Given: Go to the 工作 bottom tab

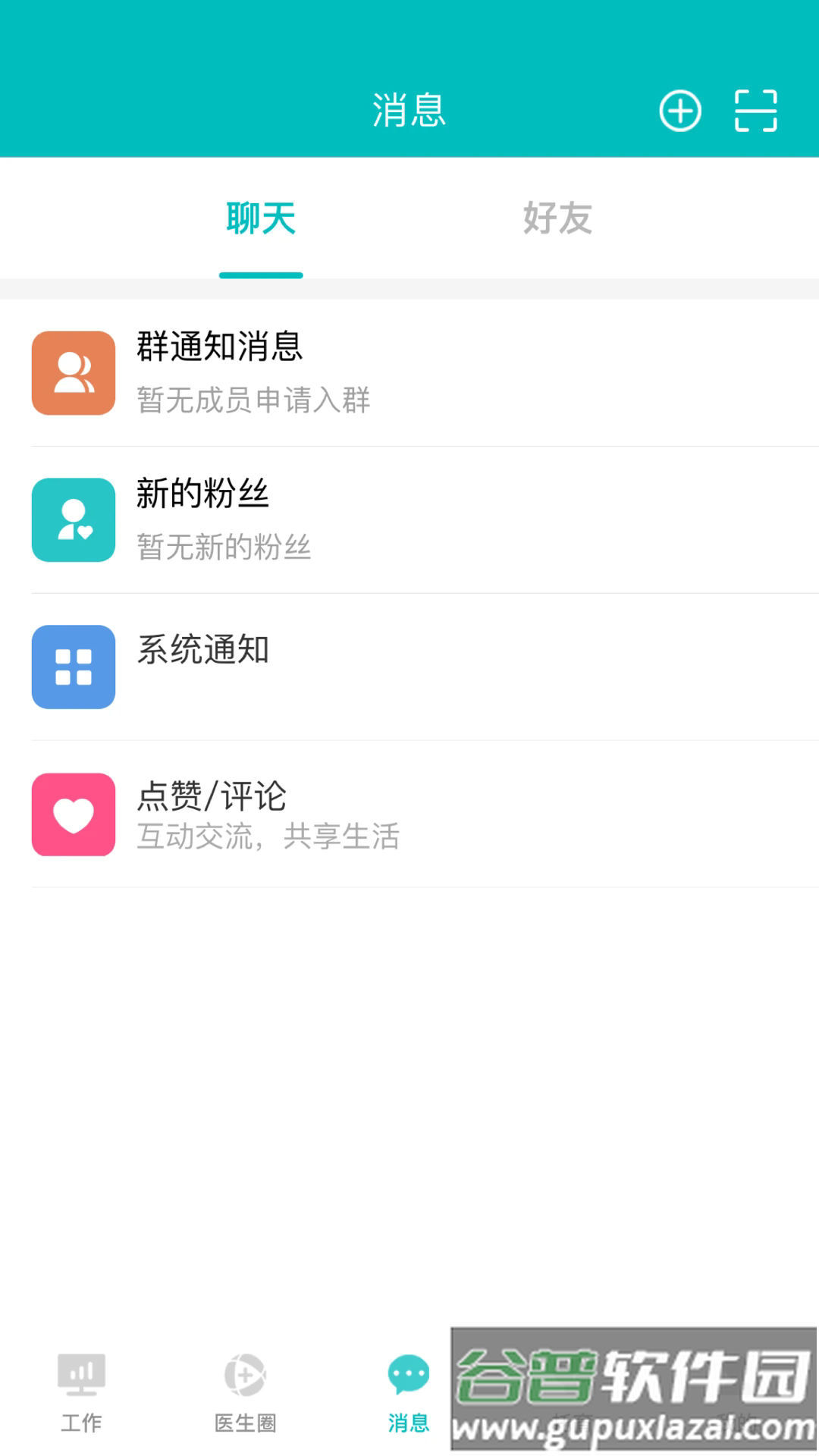Looking at the screenshot, I should click(x=81, y=1392).
